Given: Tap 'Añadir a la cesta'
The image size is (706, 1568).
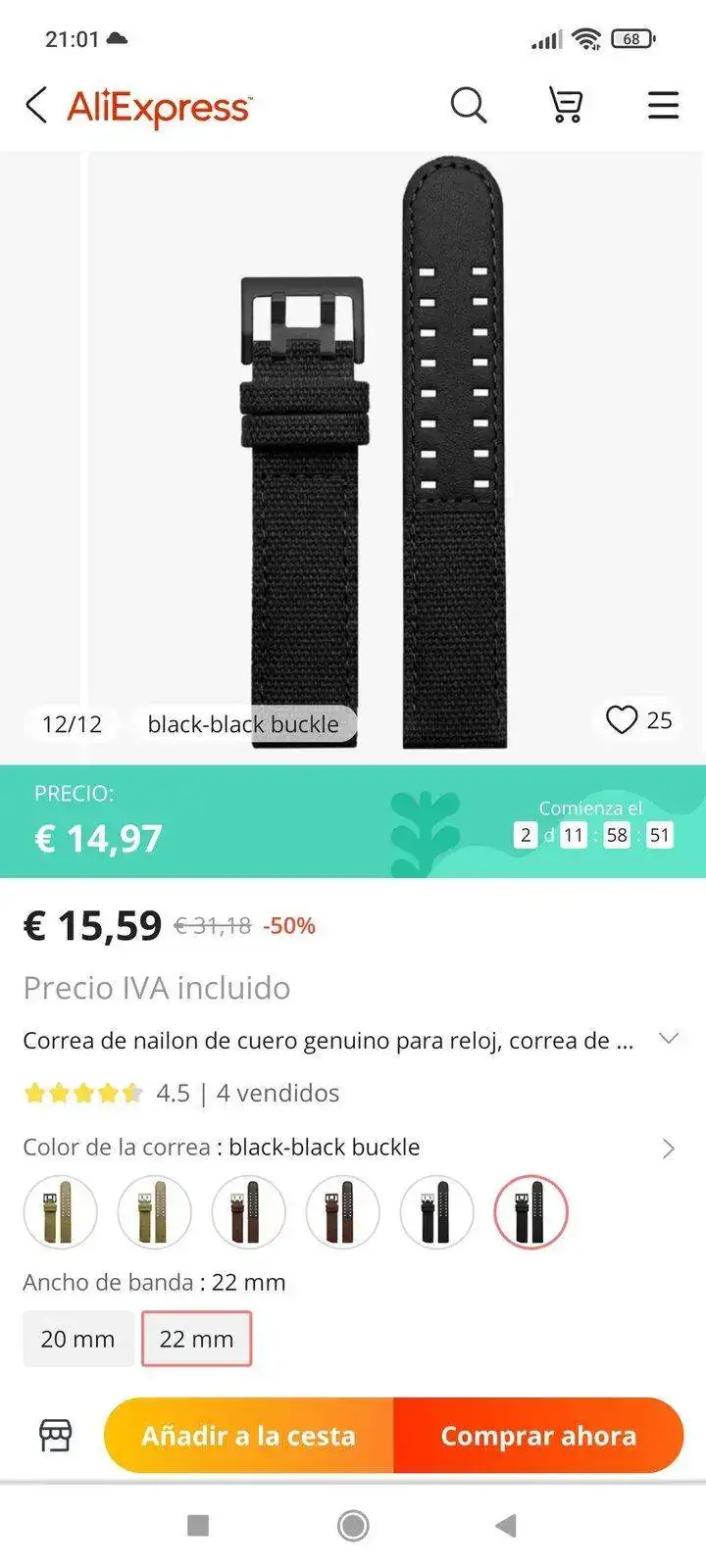Looking at the screenshot, I should pos(249,1435).
